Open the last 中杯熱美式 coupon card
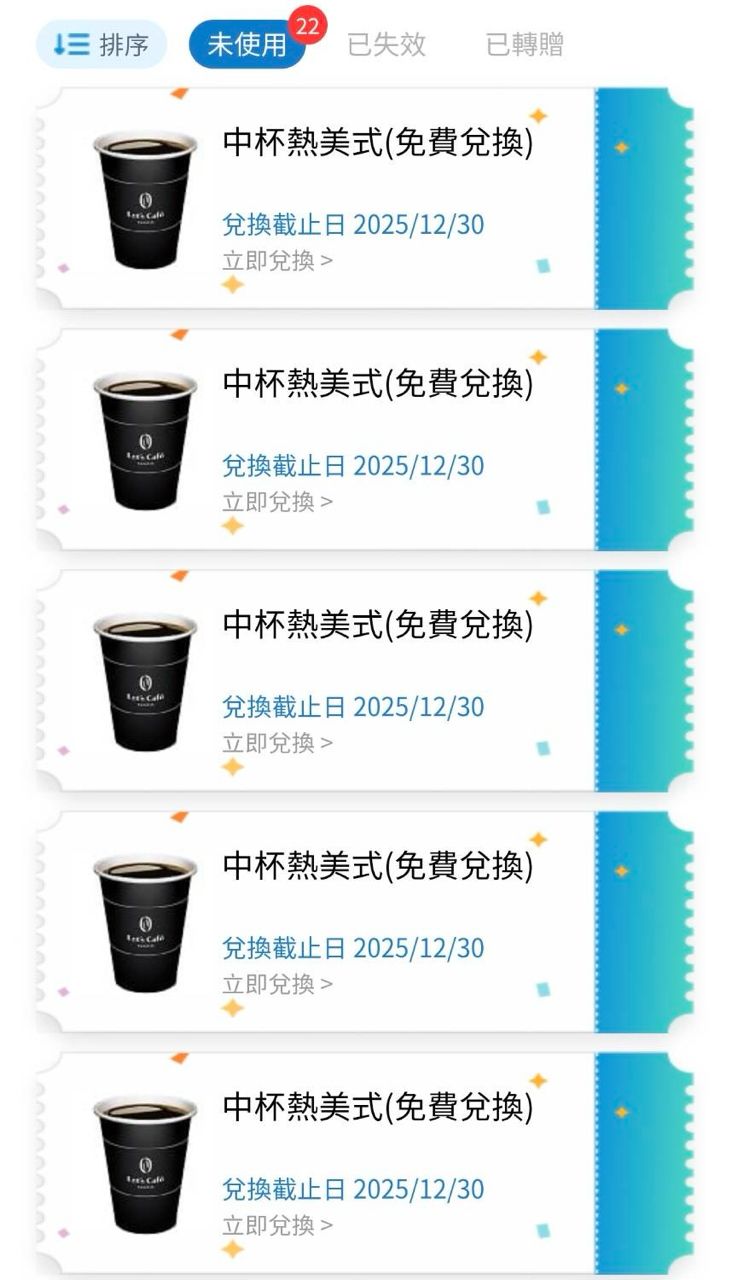 (377, 1160)
